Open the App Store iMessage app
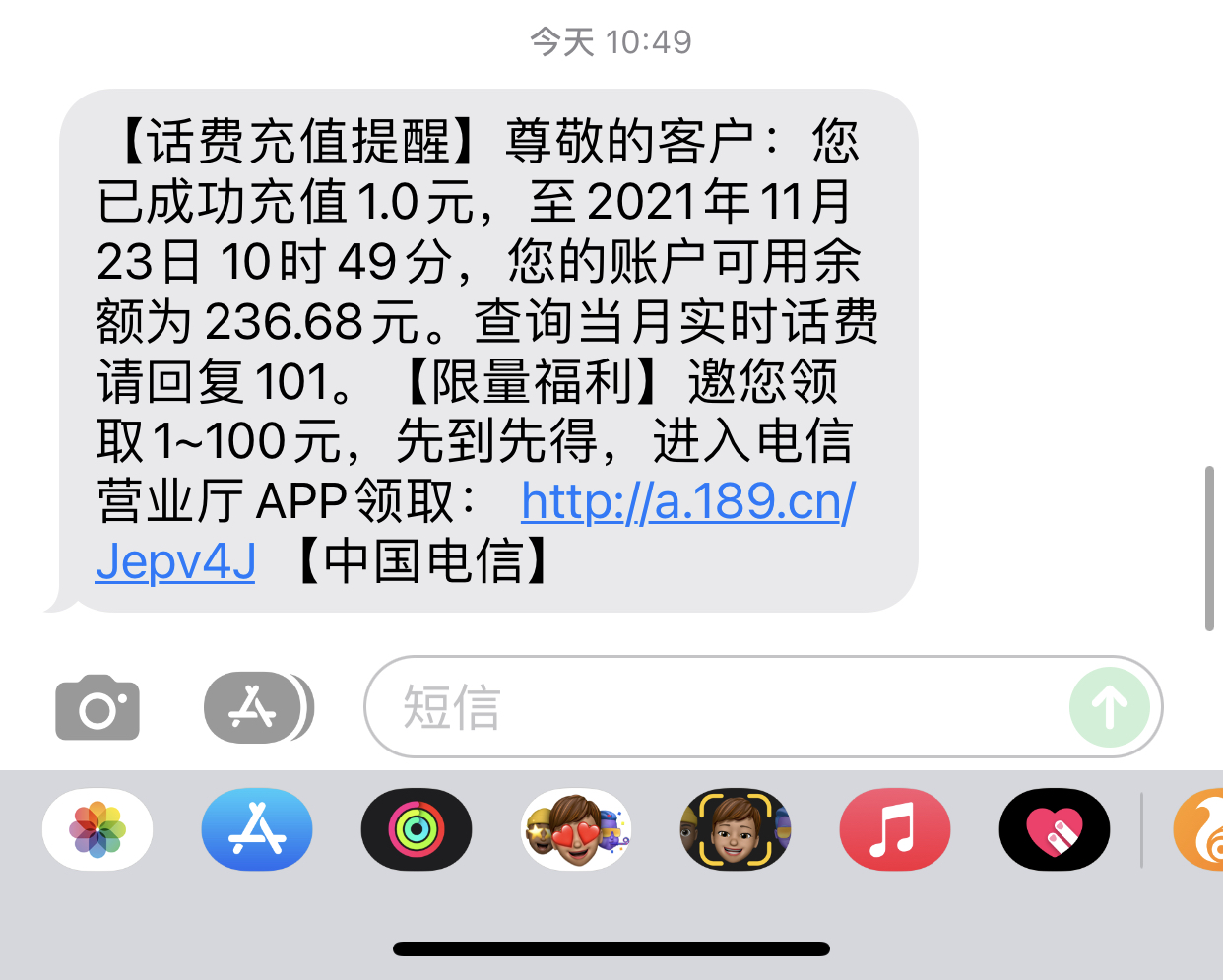This screenshot has width=1223, height=980. [x=257, y=829]
